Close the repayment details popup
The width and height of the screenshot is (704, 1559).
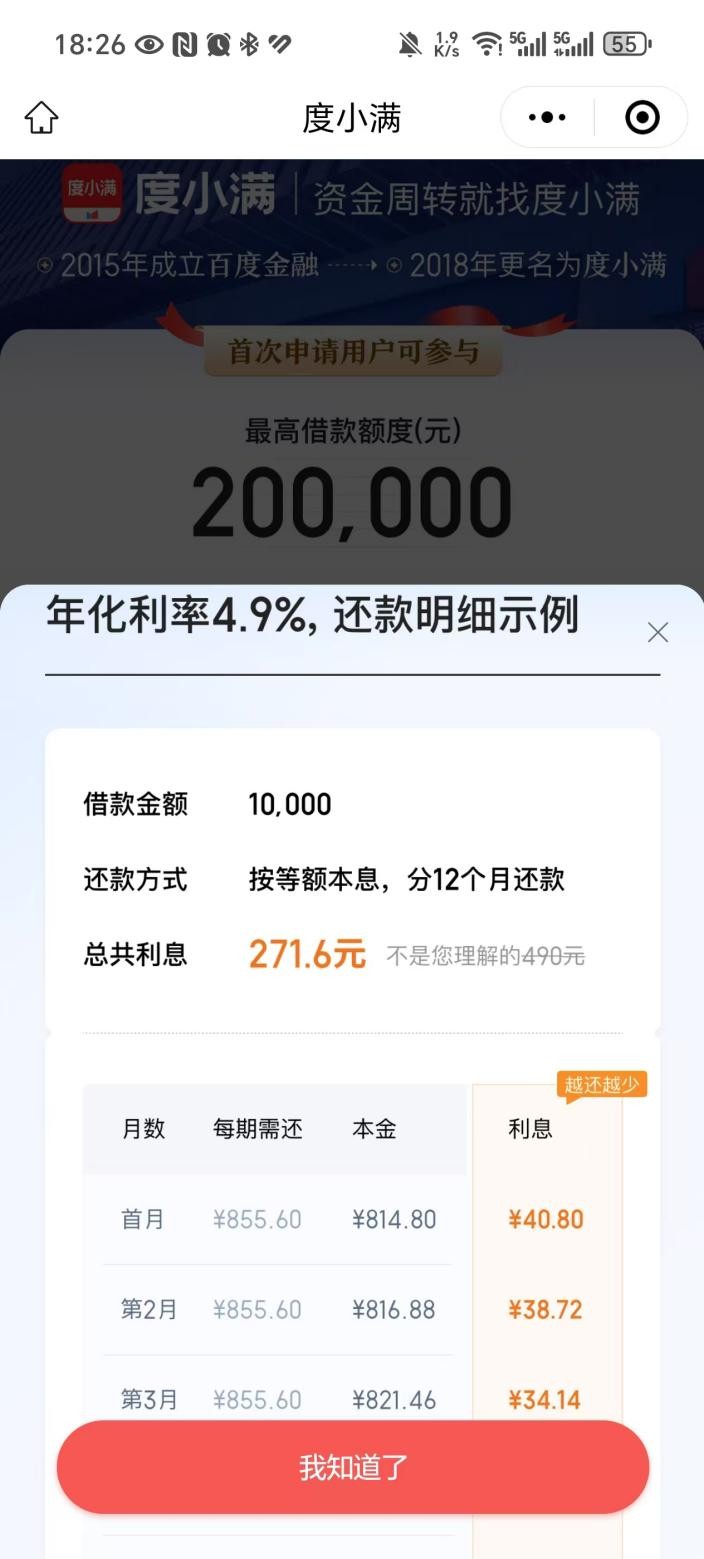657,632
